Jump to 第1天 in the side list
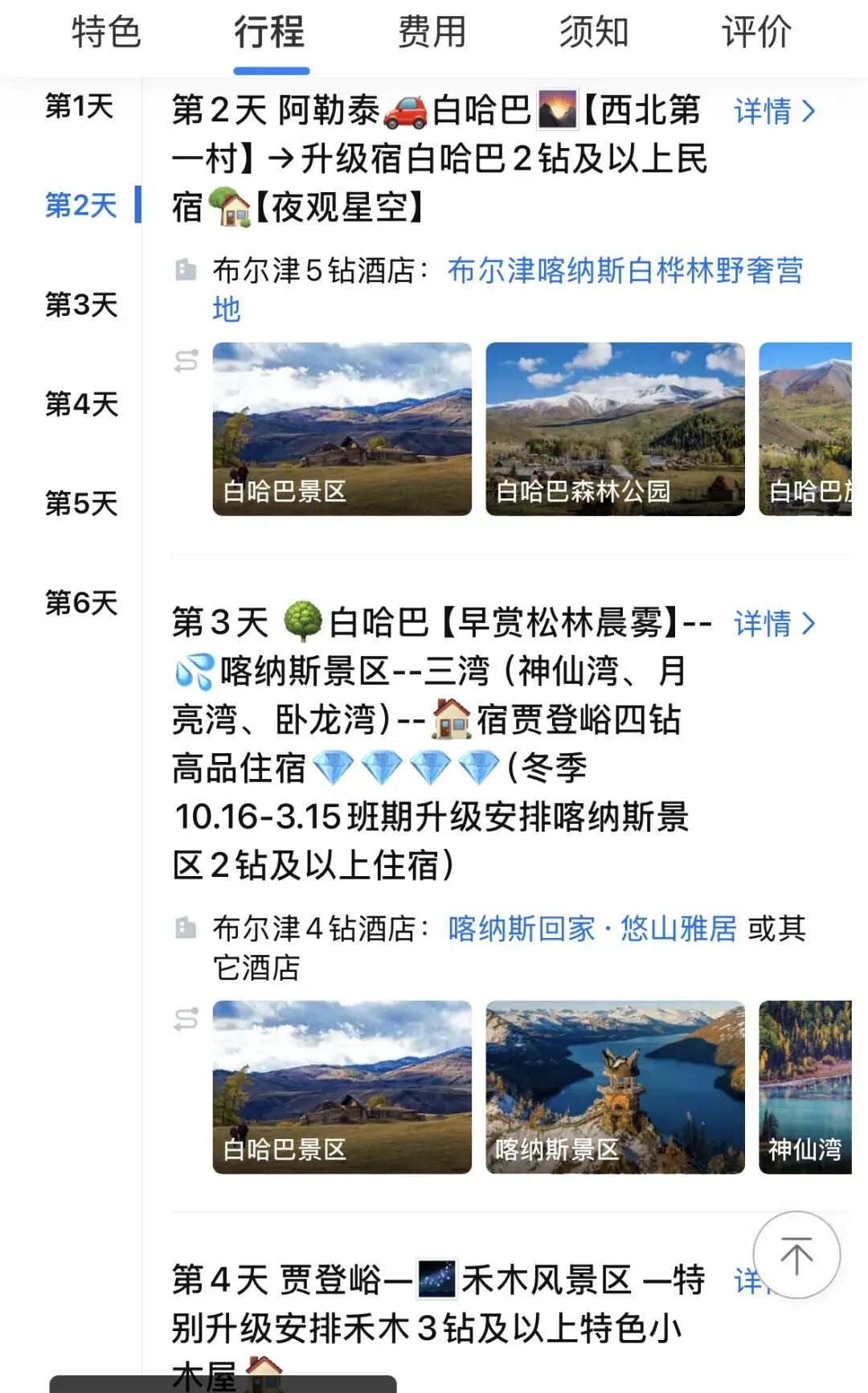868x1393 pixels. (79, 106)
